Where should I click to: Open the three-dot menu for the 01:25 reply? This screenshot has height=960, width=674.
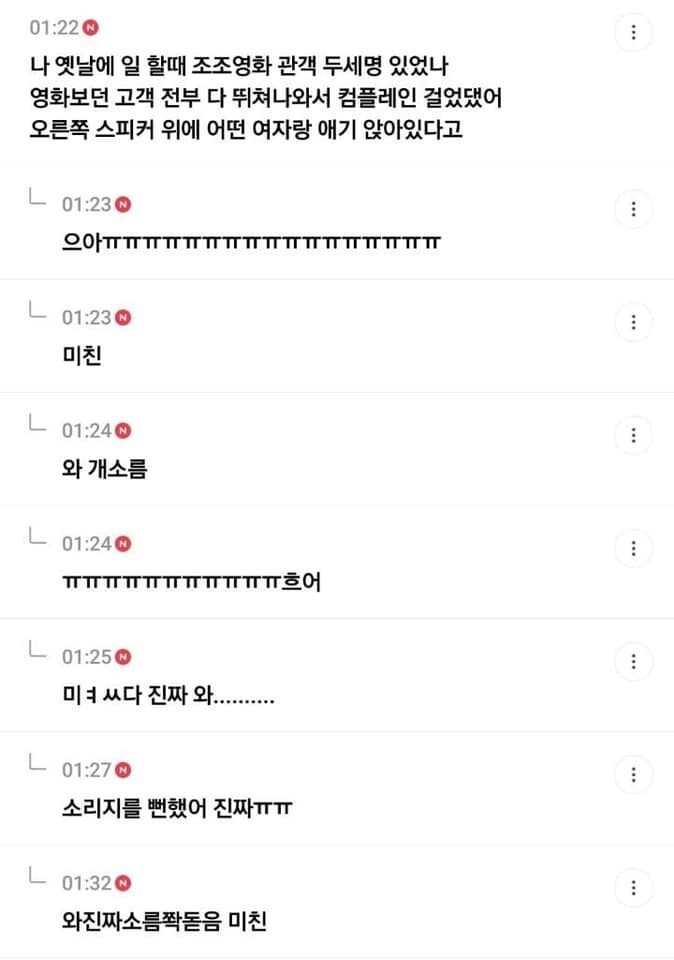coord(632,661)
